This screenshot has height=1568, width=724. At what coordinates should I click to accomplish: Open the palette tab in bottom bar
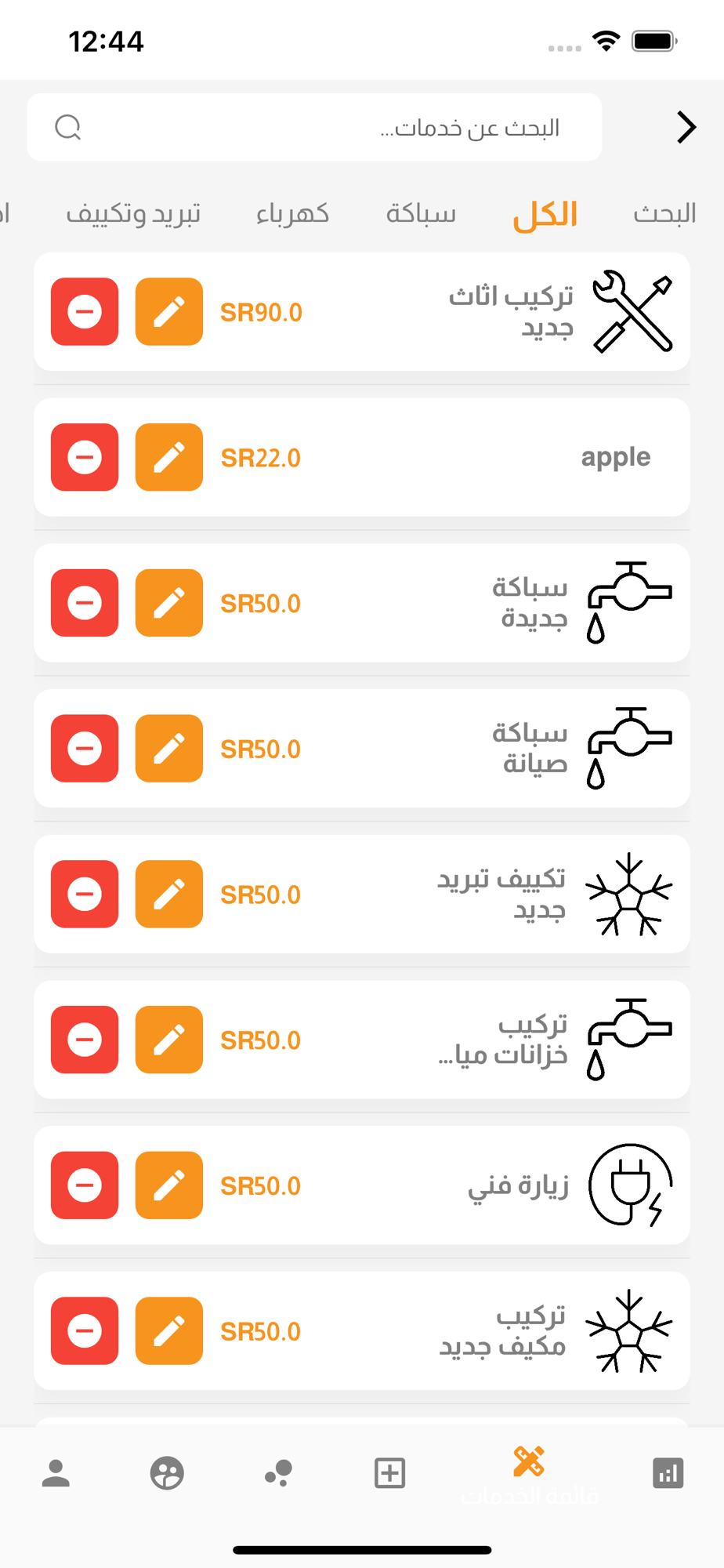(x=167, y=1473)
